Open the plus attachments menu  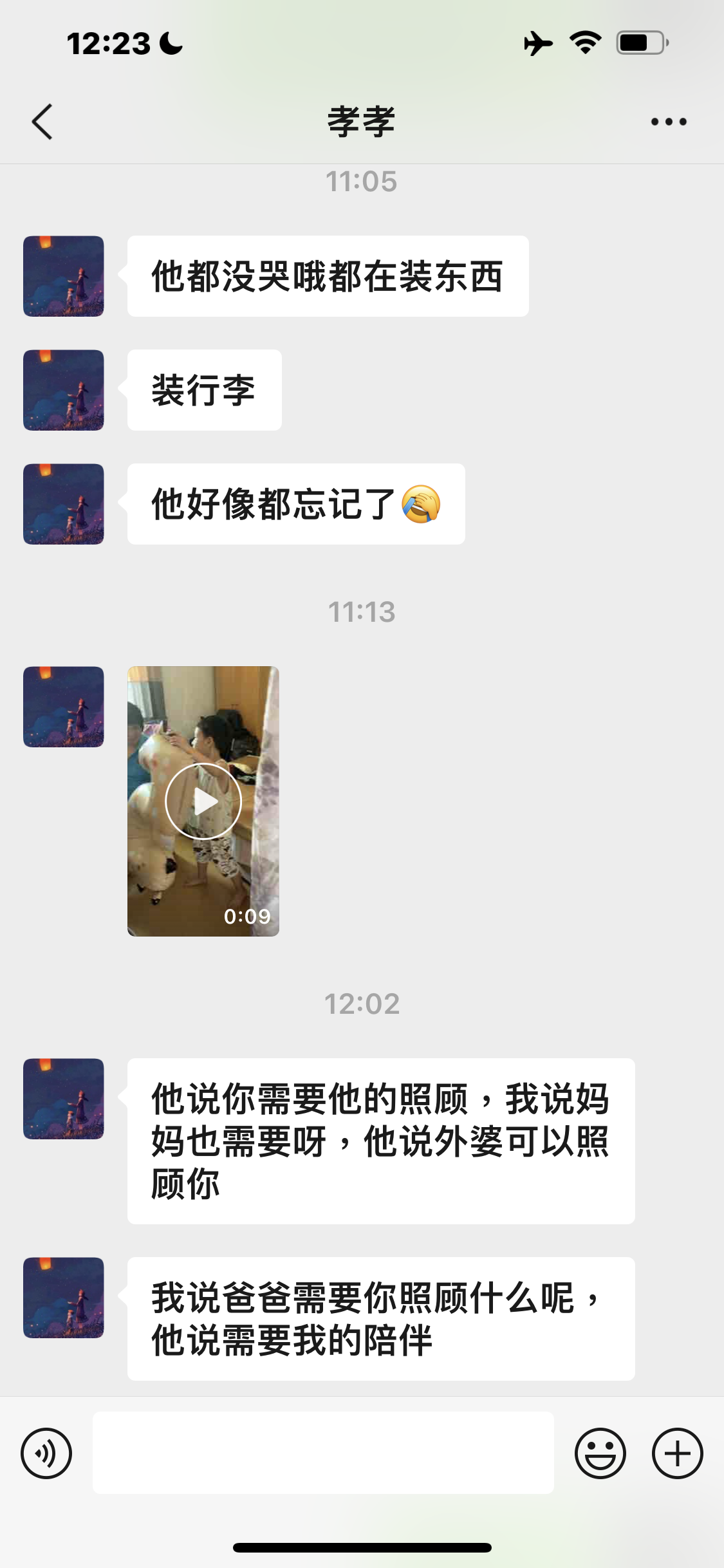tap(677, 1453)
